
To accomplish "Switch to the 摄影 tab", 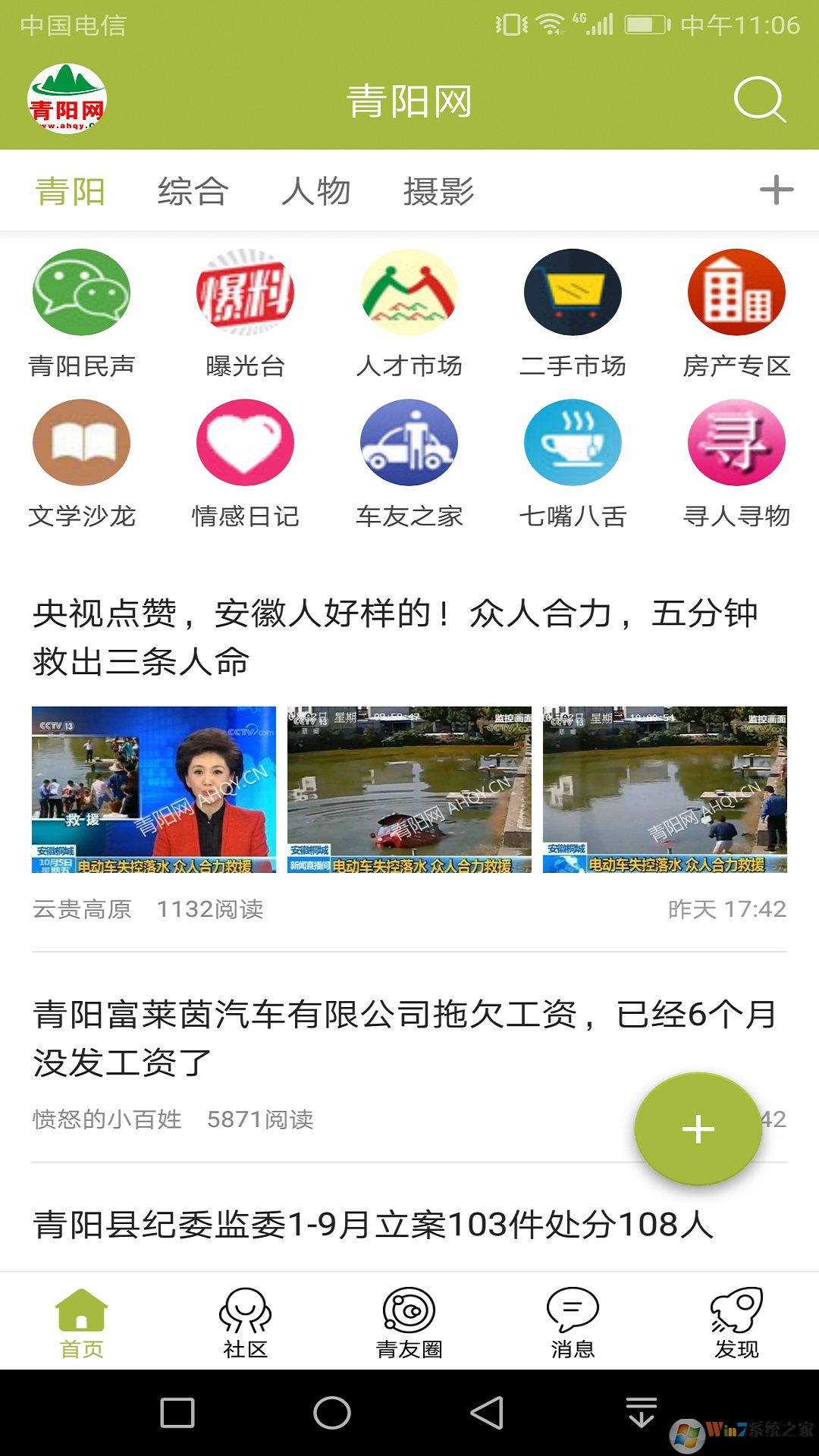I will (438, 191).
